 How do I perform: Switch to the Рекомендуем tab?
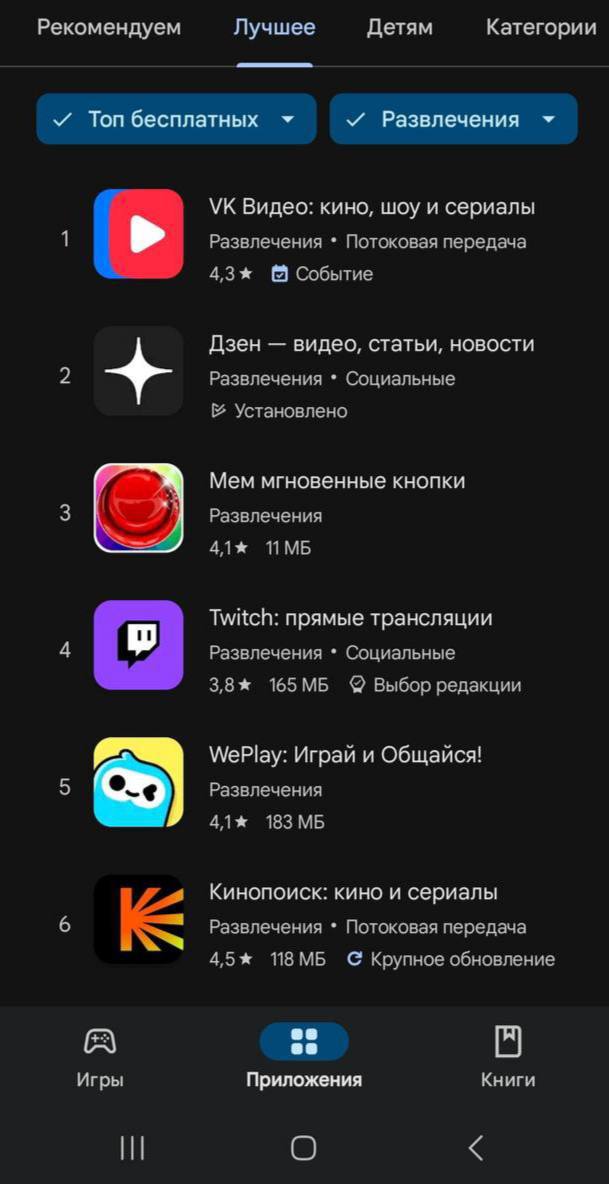pos(109,28)
